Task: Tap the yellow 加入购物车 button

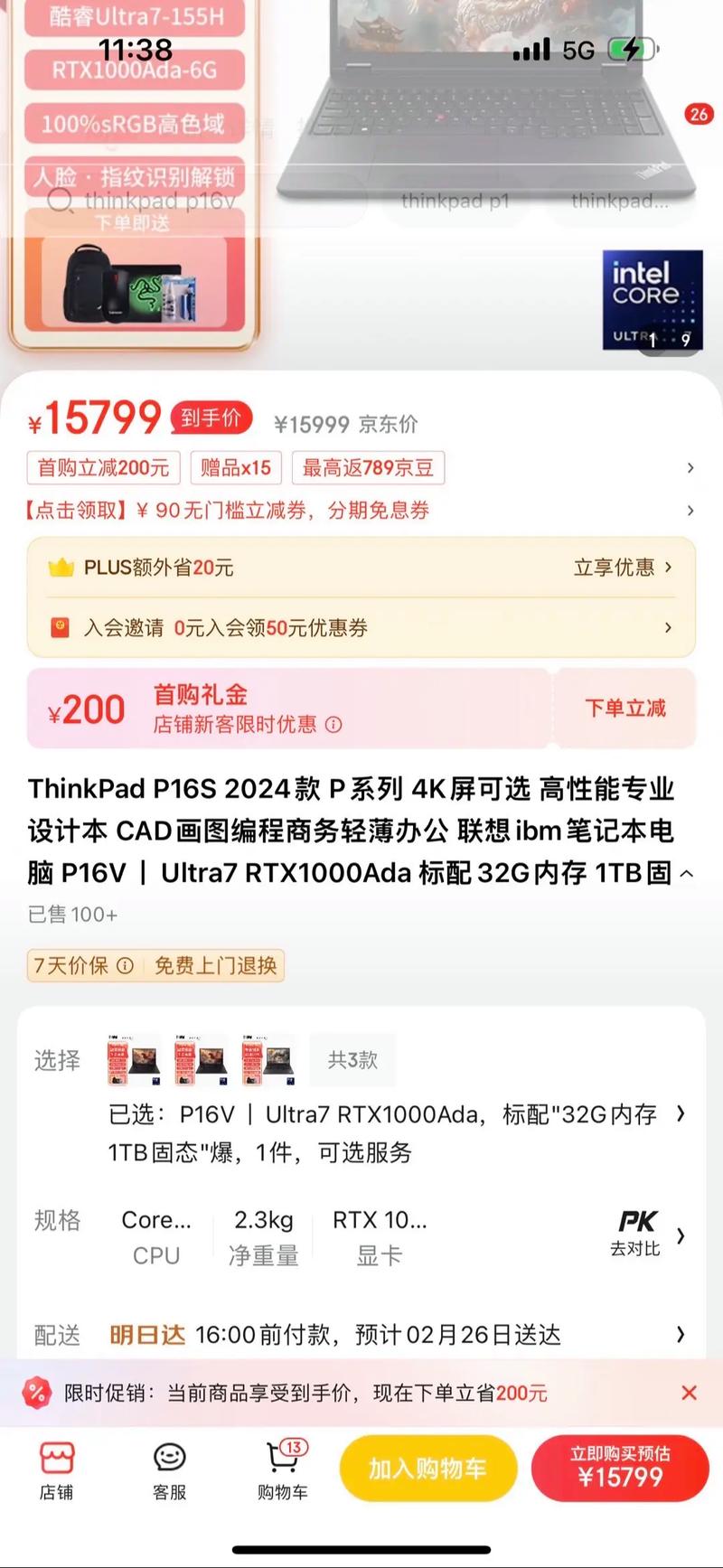Action: click(x=427, y=1469)
